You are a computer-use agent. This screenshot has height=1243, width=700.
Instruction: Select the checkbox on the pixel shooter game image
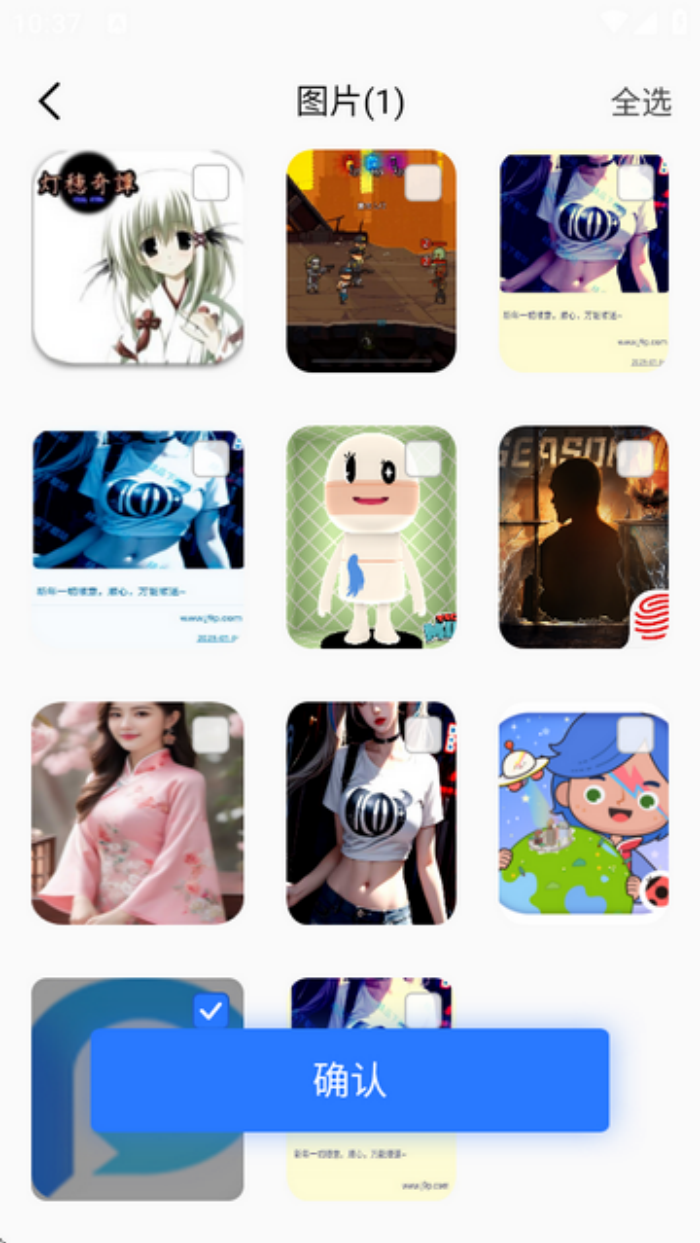pos(423,183)
